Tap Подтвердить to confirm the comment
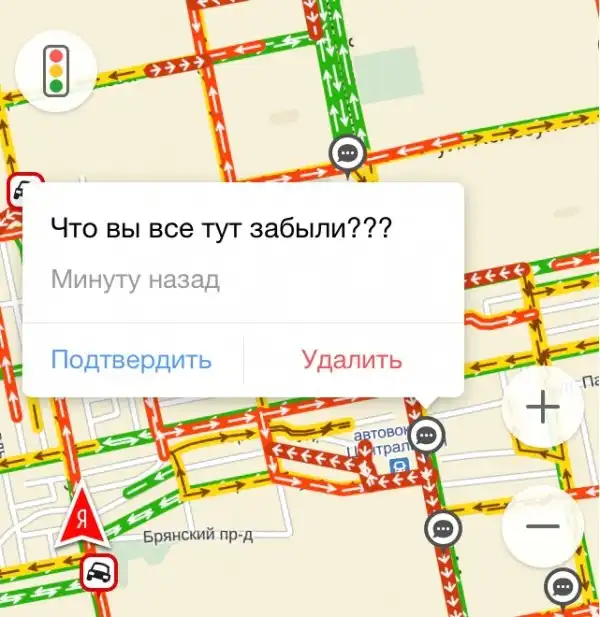 pos(131,359)
